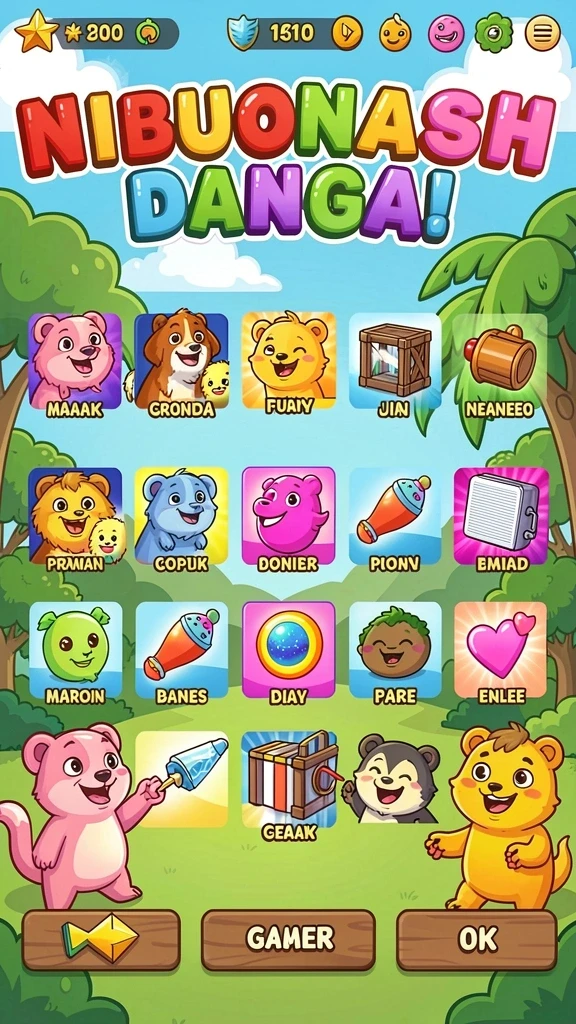
Task: Open the GEAAK striped crate tile
Action: [x=289, y=786]
